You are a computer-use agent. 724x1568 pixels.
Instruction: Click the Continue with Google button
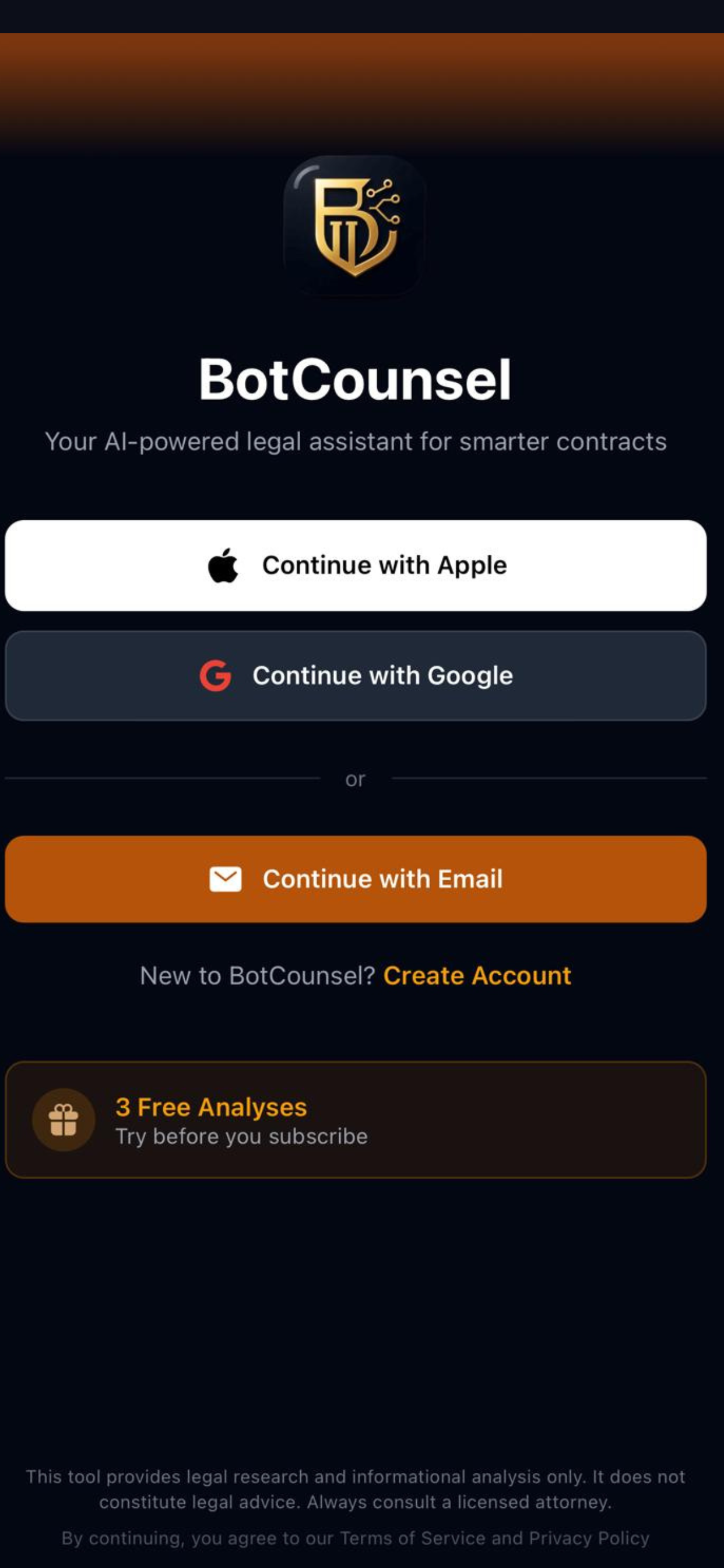[356, 674]
